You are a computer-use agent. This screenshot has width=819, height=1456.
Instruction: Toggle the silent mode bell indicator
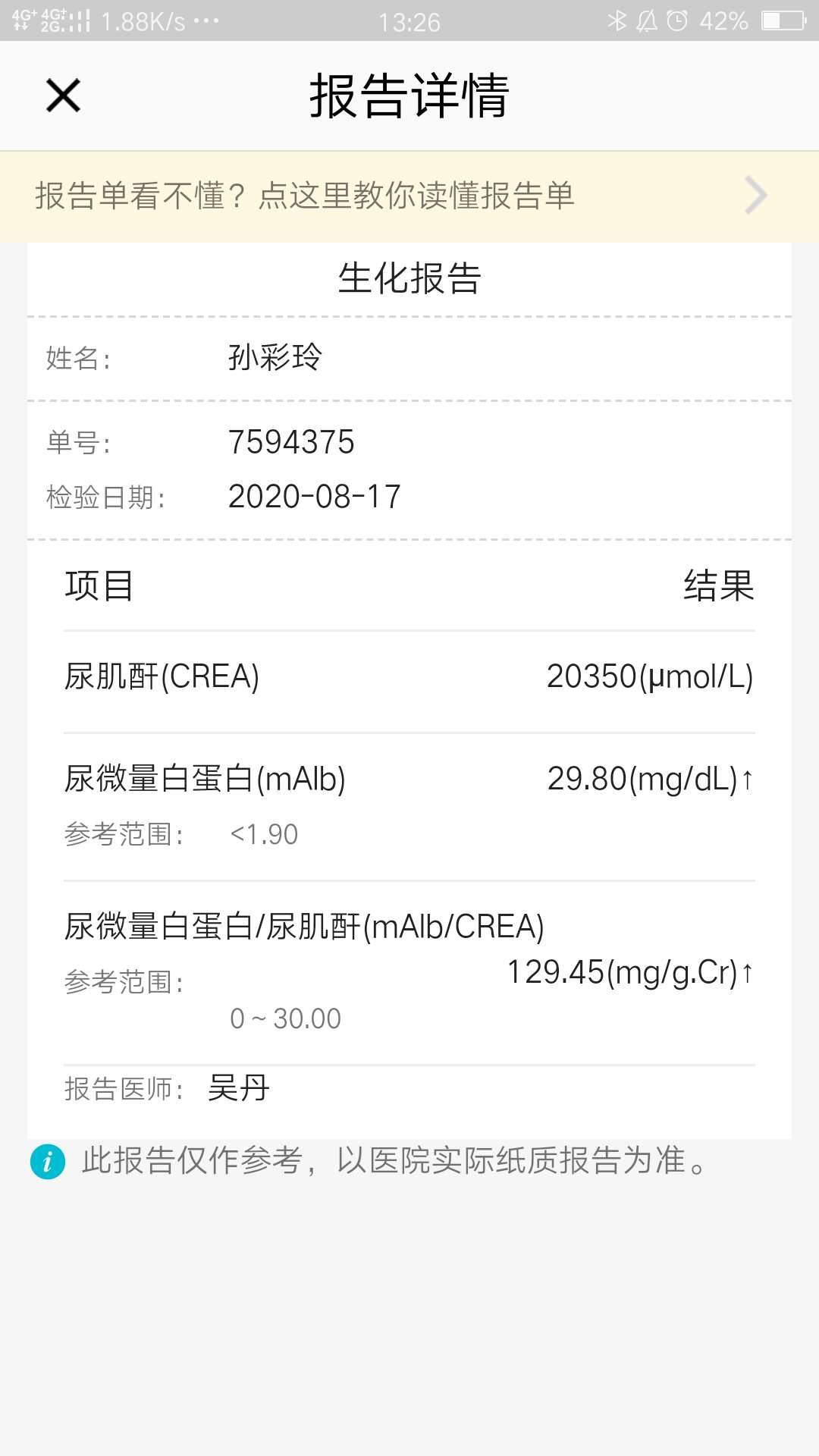tap(648, 20)
